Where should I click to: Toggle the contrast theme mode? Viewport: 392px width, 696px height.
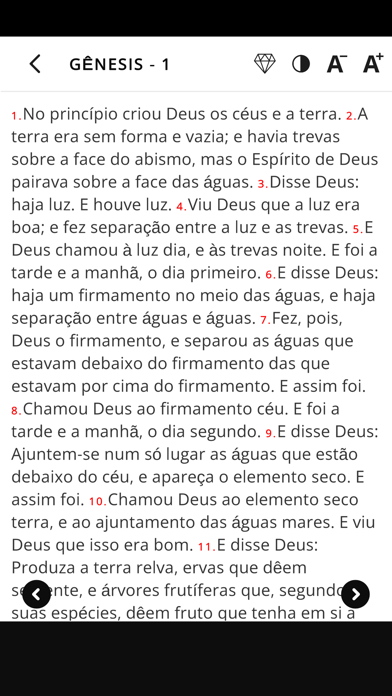[x=301, y=64]
